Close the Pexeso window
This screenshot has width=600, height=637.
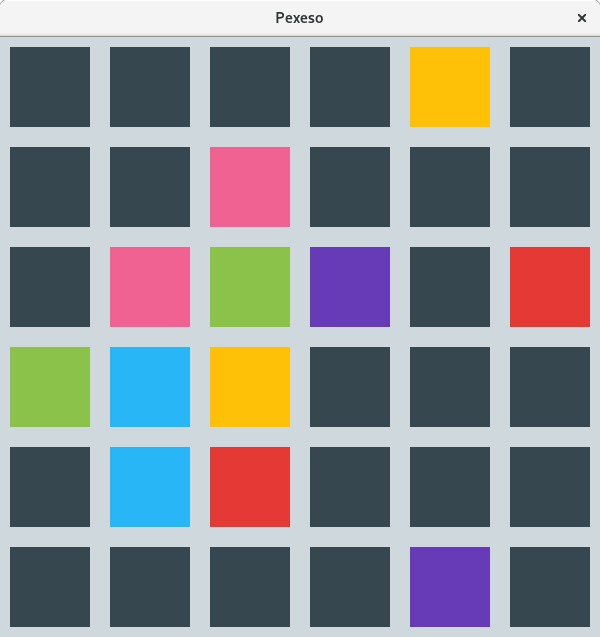582,18
